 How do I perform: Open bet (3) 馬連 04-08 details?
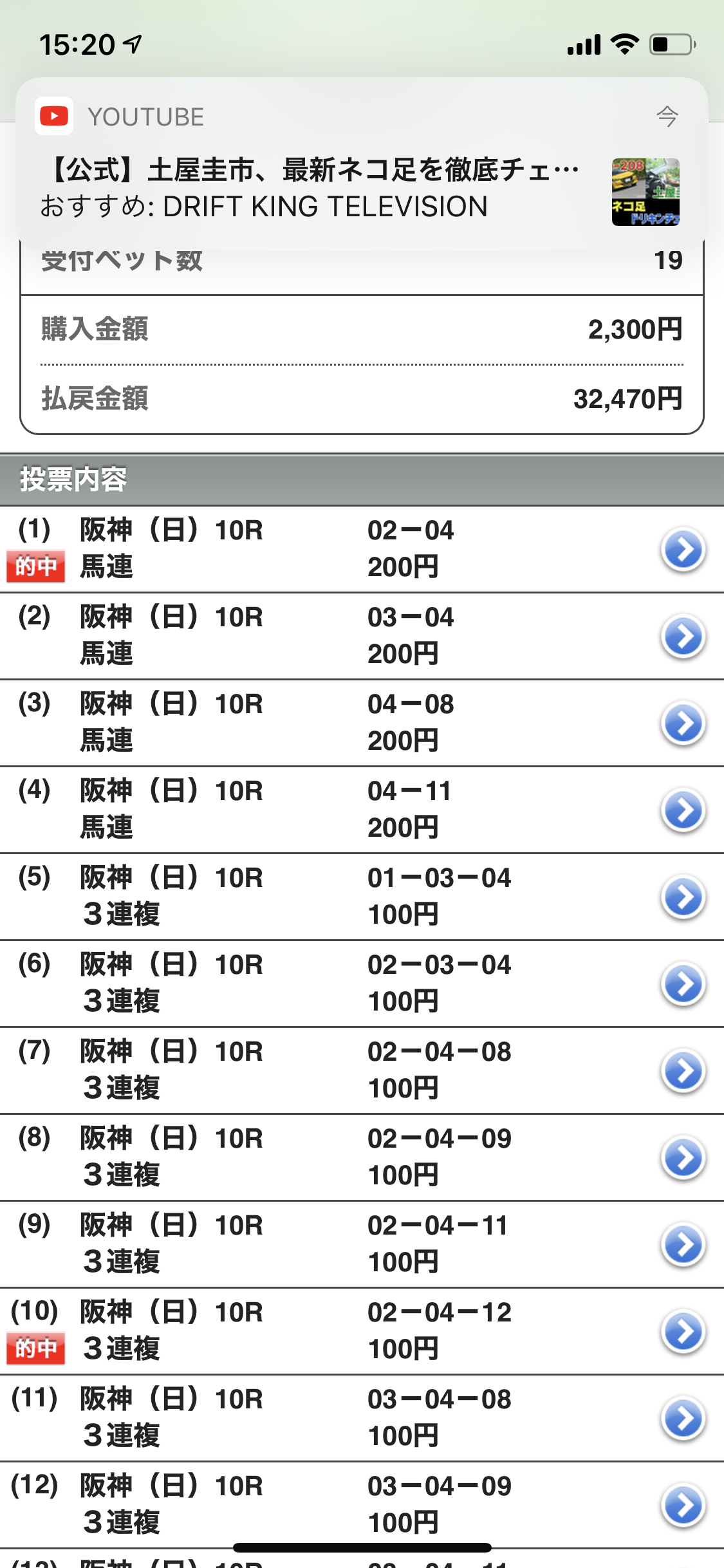point(683,723)
